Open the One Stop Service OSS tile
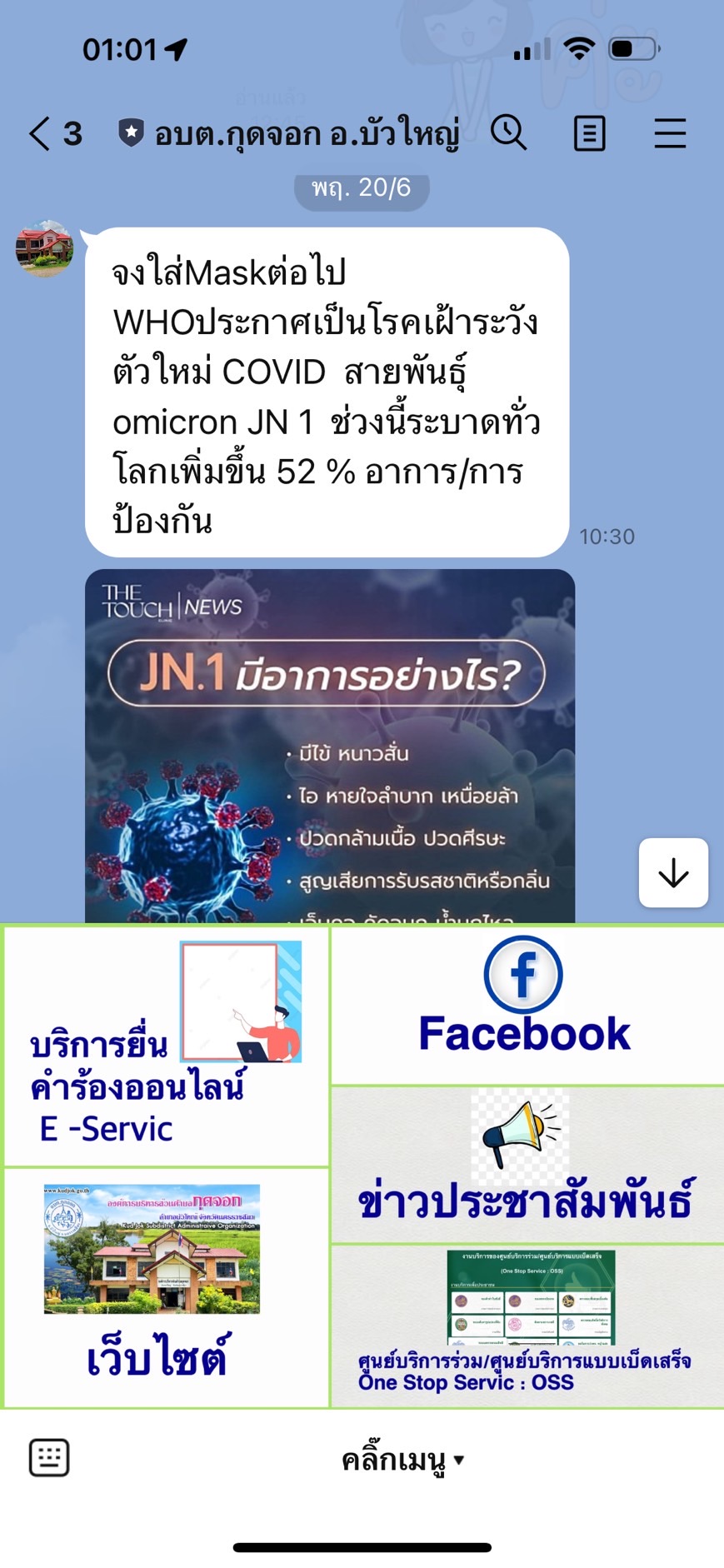This screenshot has width=724, height=1568. click(x=527, y=1326)
